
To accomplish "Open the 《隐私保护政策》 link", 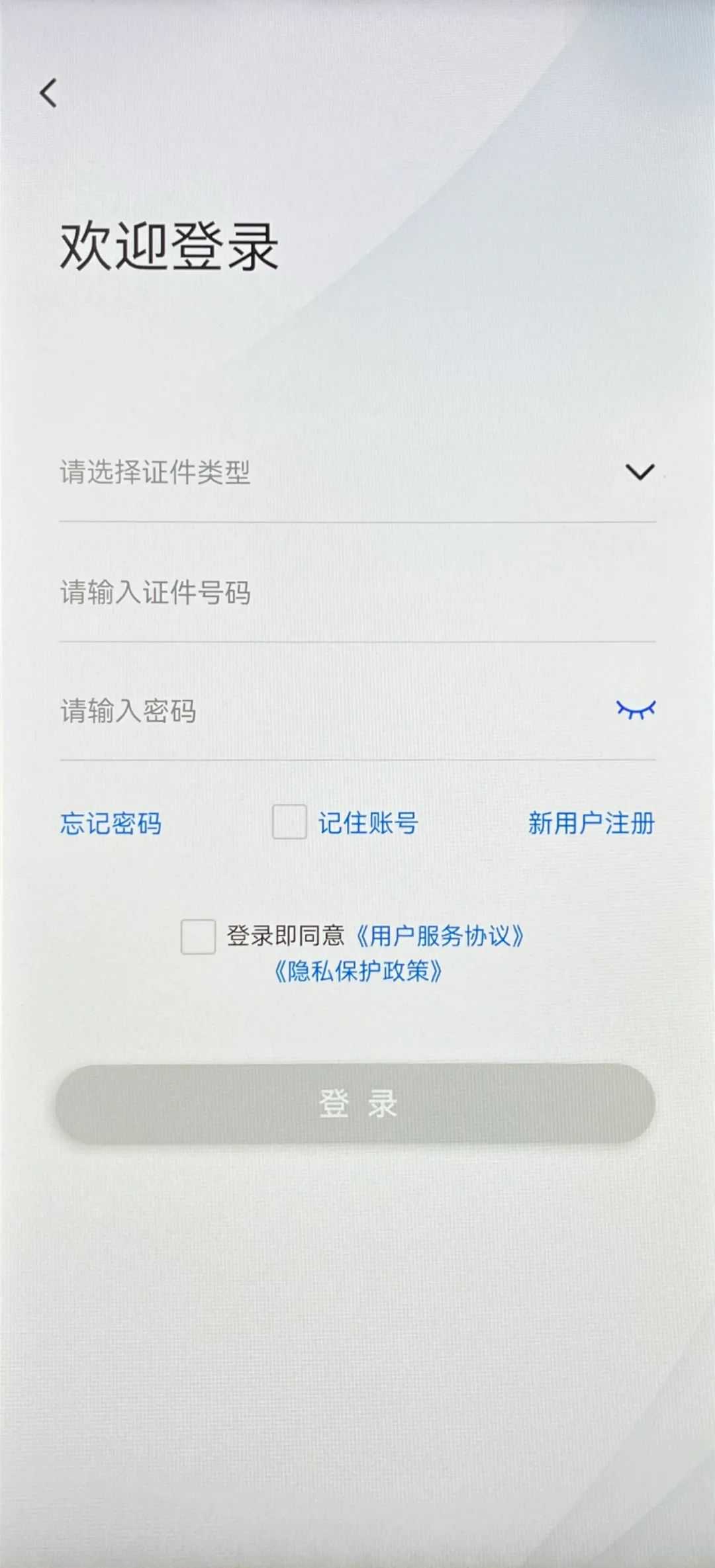I will click(x=358, y=972).
